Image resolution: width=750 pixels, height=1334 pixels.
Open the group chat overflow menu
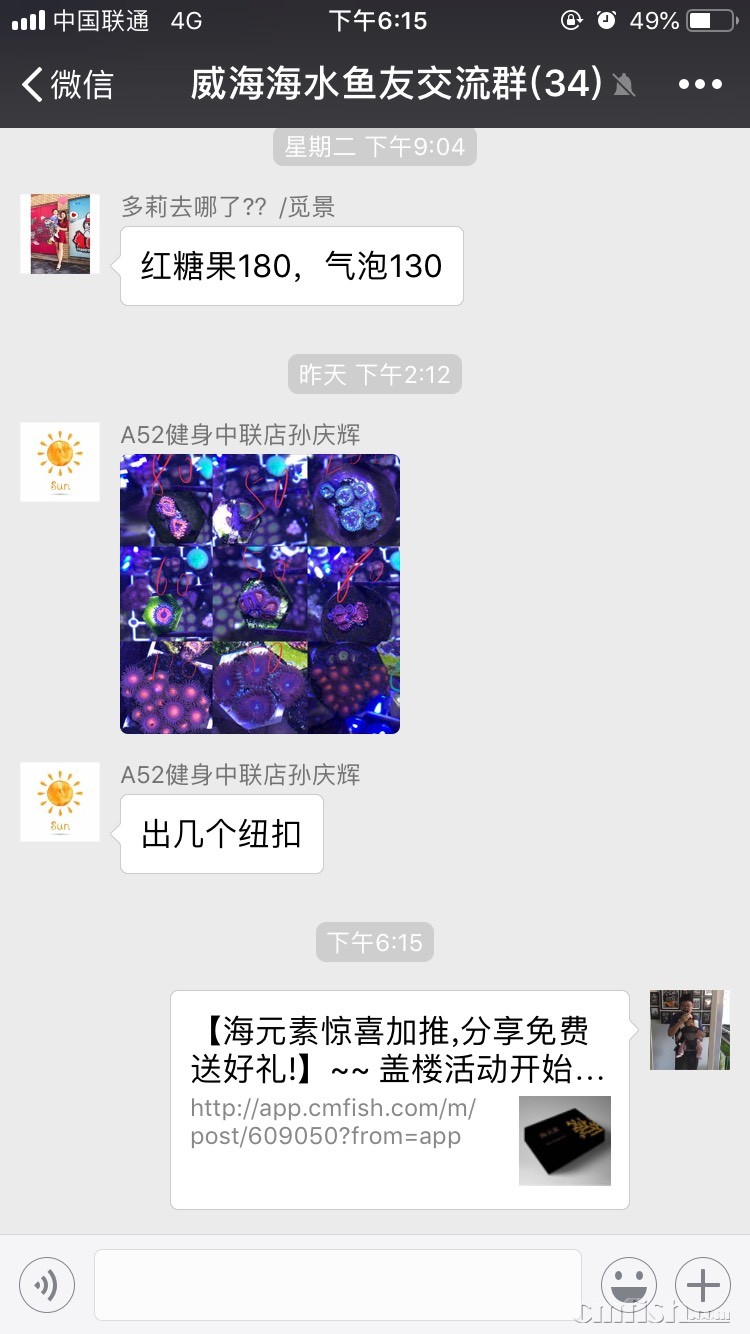point(700,85)
